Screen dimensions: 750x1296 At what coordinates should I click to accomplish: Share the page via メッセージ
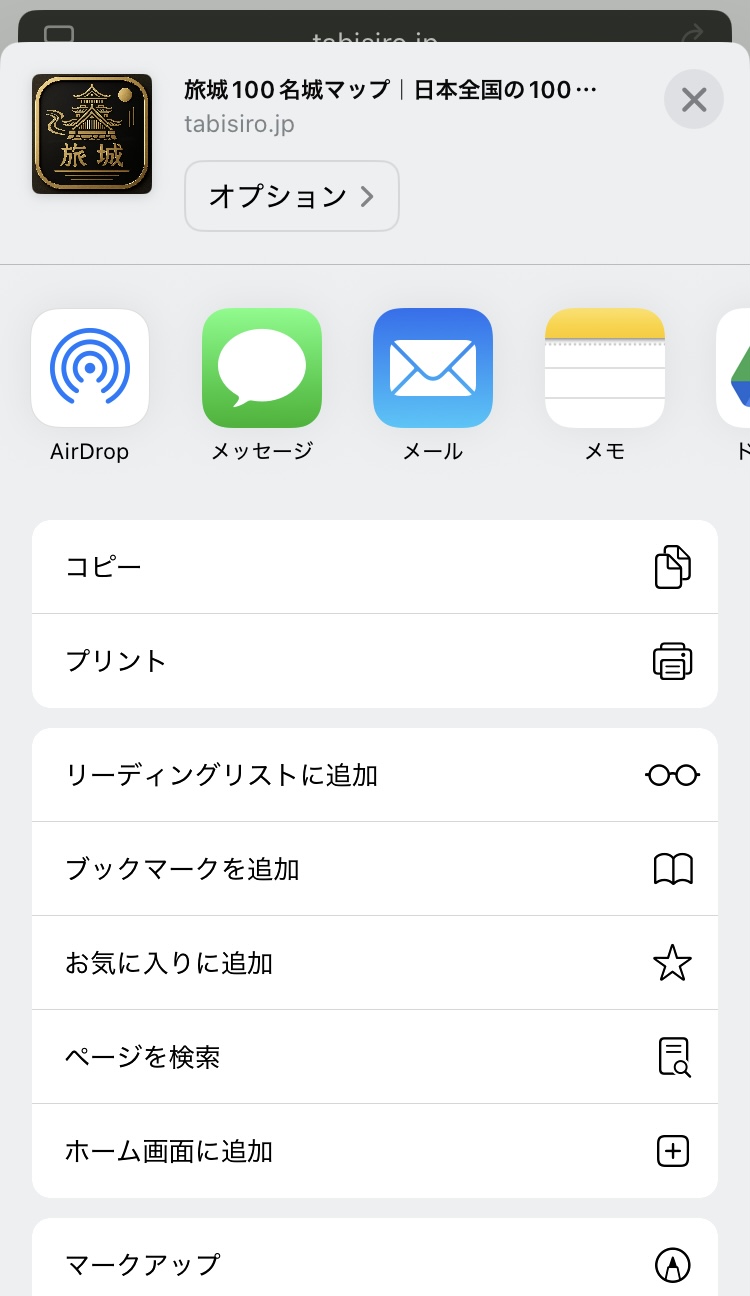point(262,368)
